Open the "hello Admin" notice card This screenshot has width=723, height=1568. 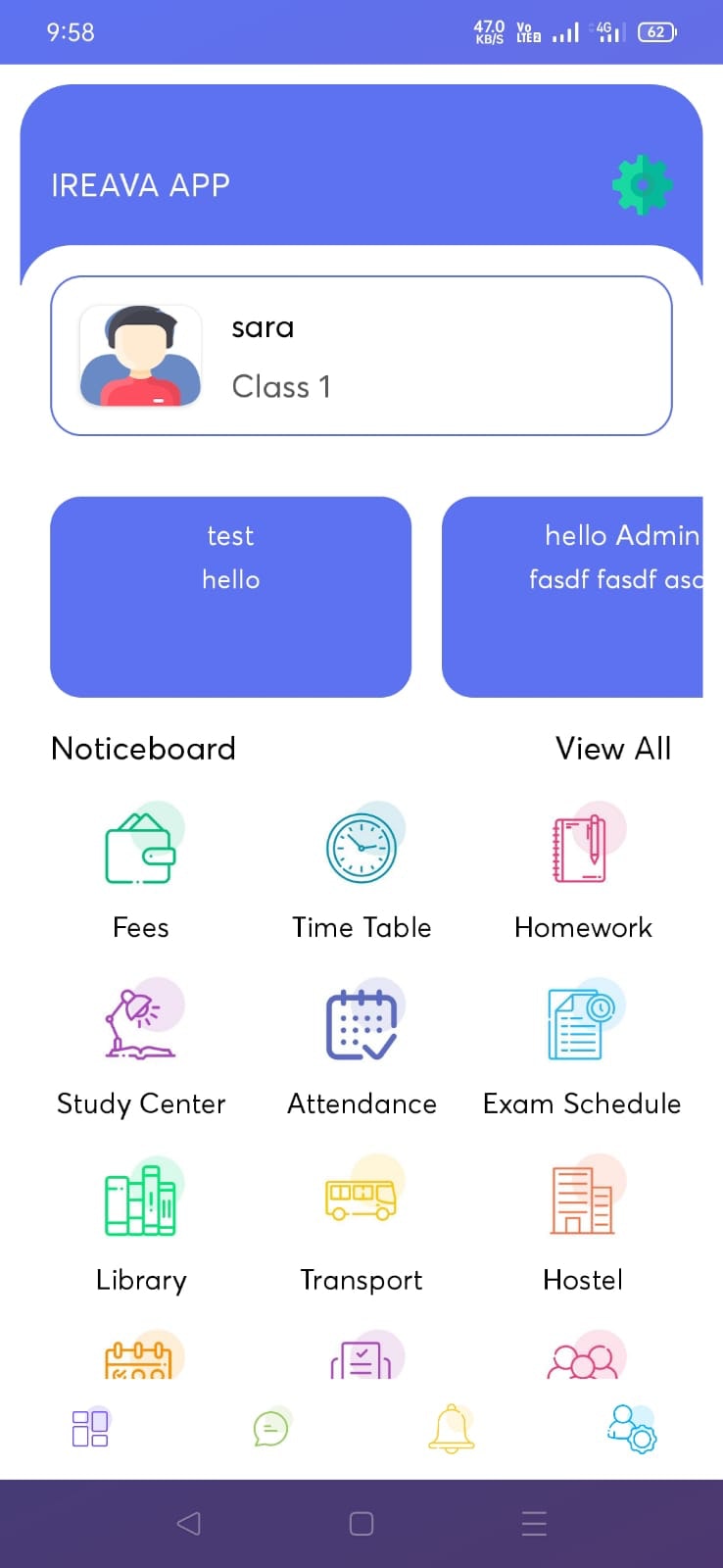(x=573, y=597)
